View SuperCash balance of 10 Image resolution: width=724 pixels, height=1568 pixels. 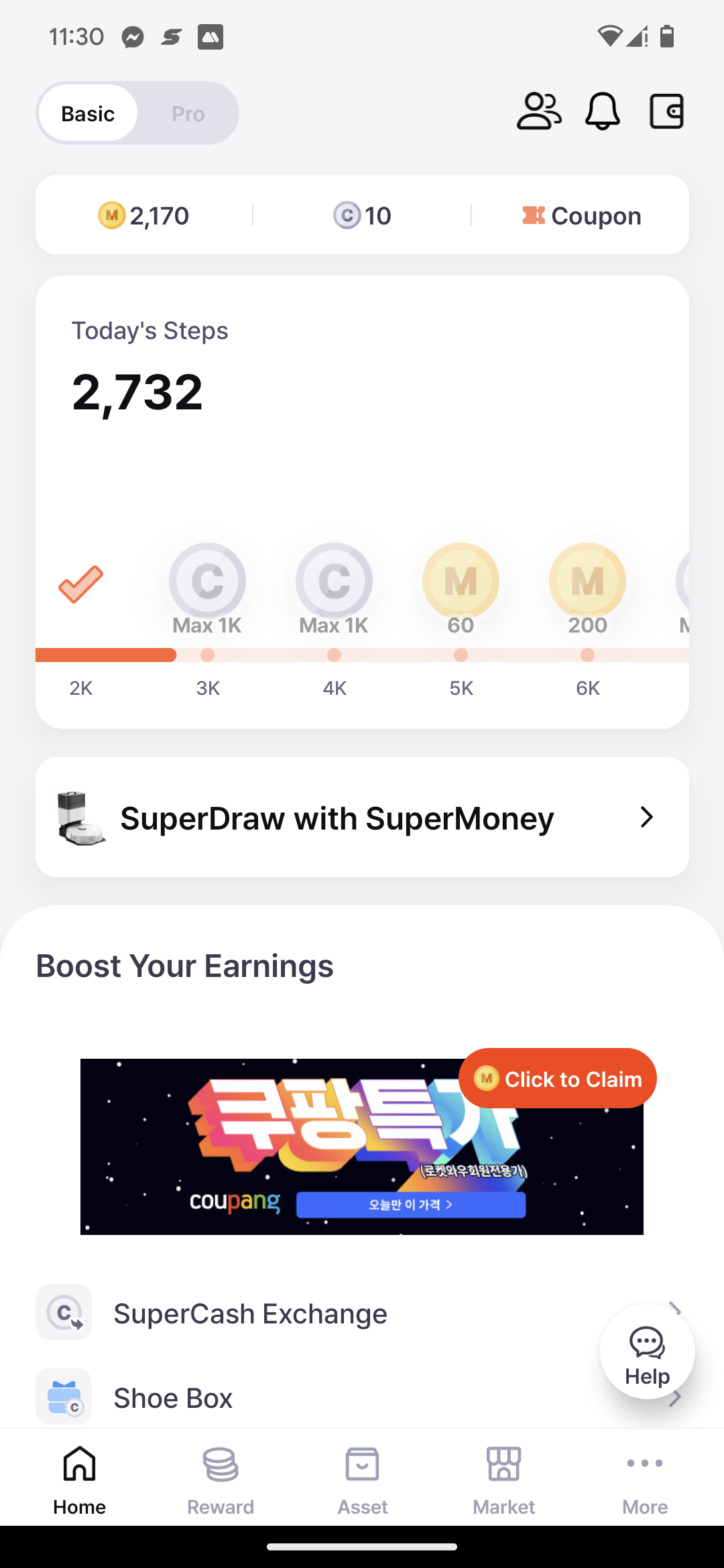tap(362, 216)
